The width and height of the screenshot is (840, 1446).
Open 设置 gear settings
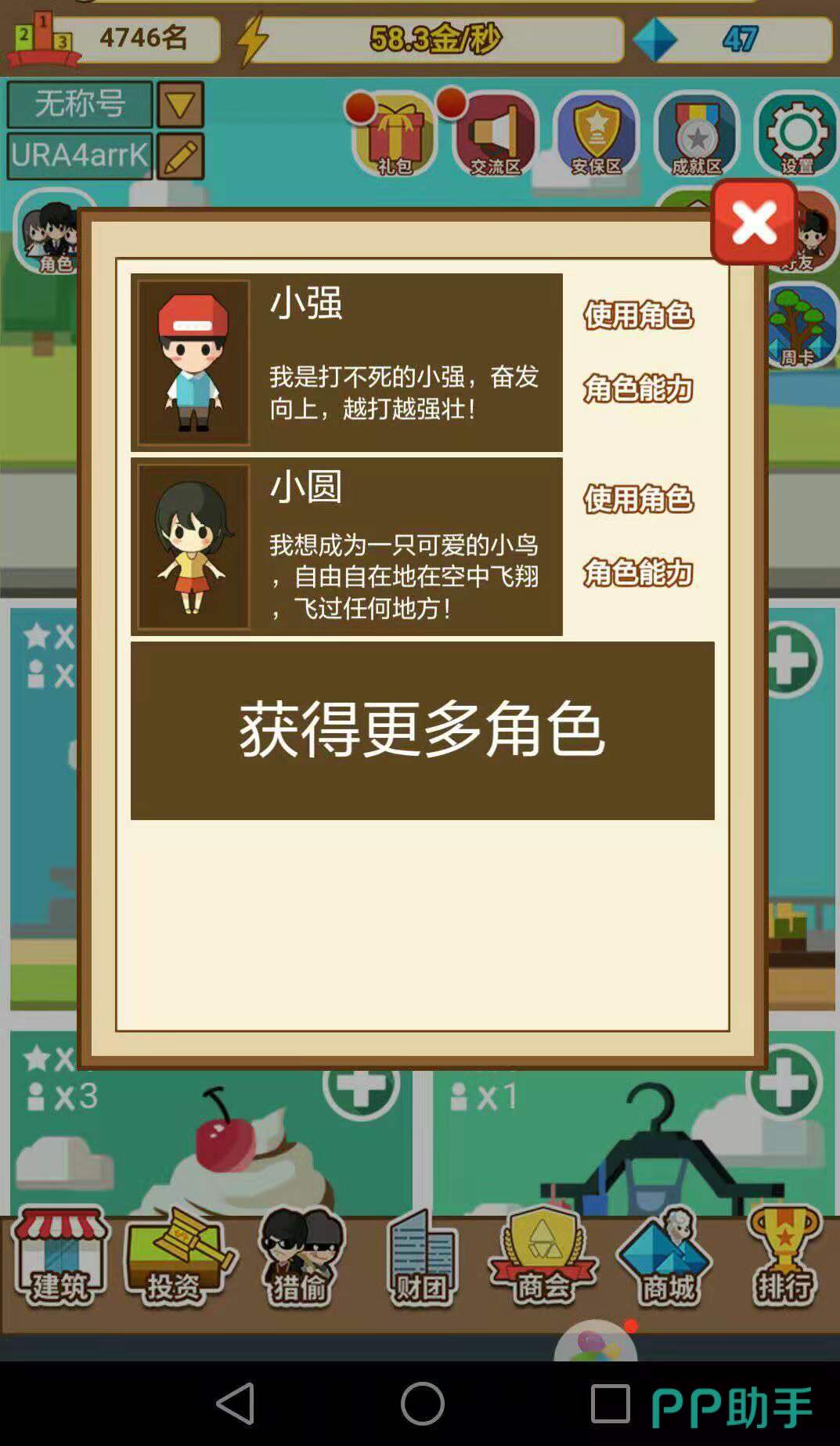(x=796, y=135)
